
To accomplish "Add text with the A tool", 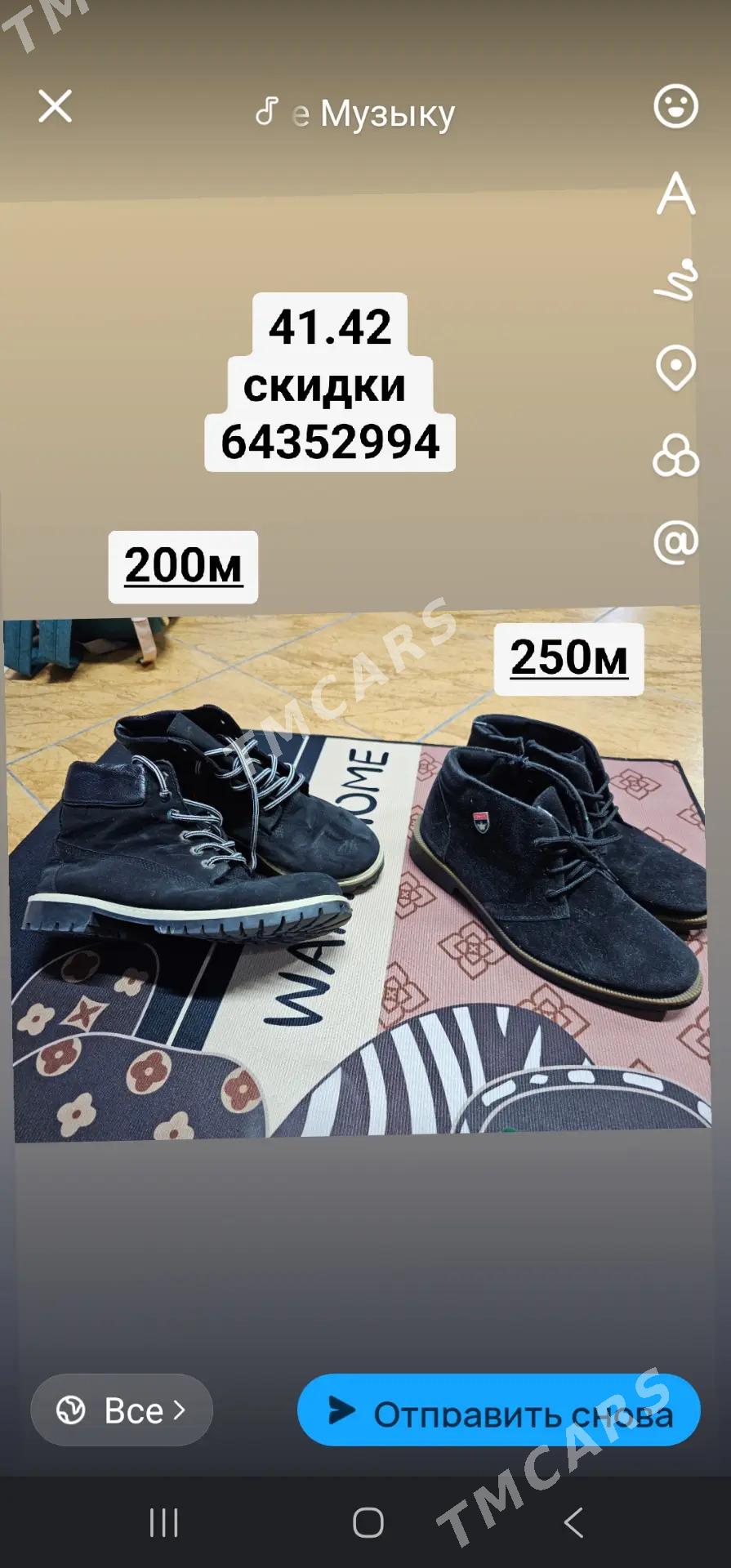I will 675,194.
